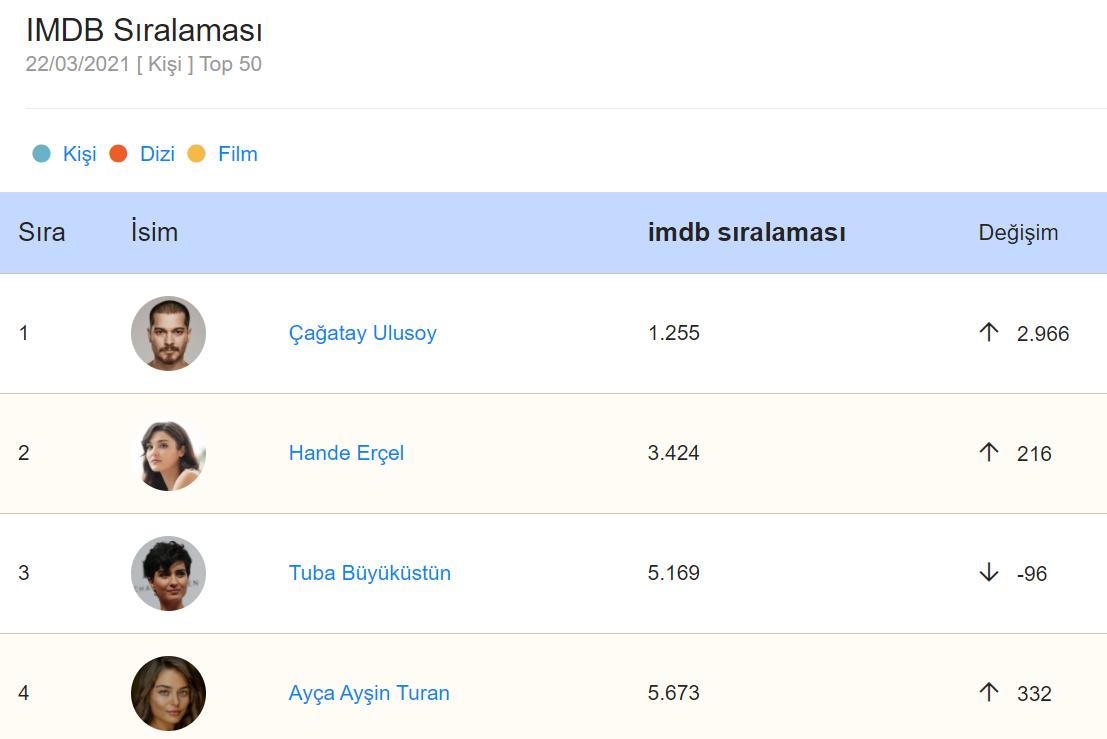
Task: Open Çağatay Ulusoy's name link
Action: pos(362,333)
